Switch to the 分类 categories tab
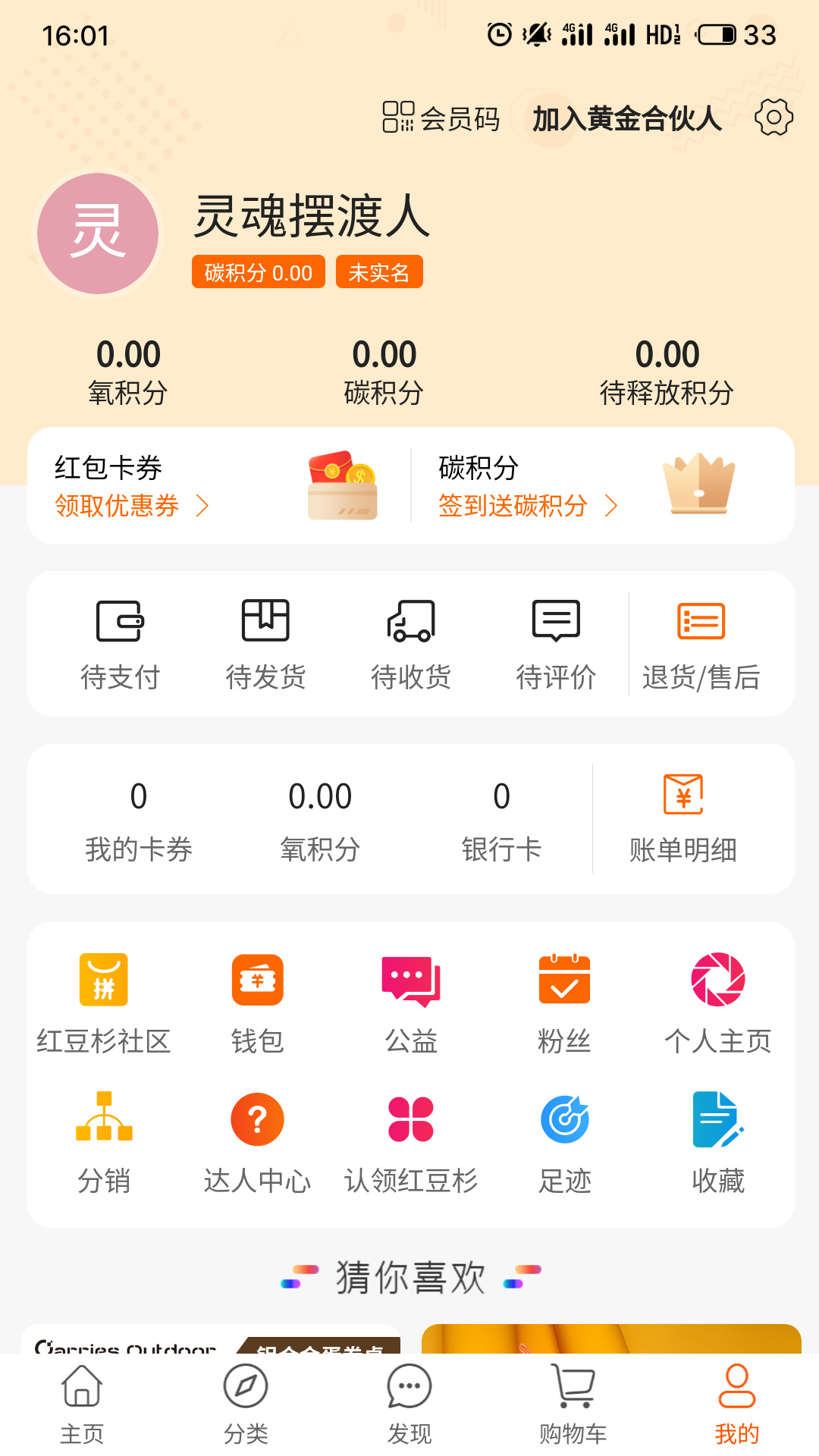This screenshot has width=819, height=1456. tap(246, 1404)
